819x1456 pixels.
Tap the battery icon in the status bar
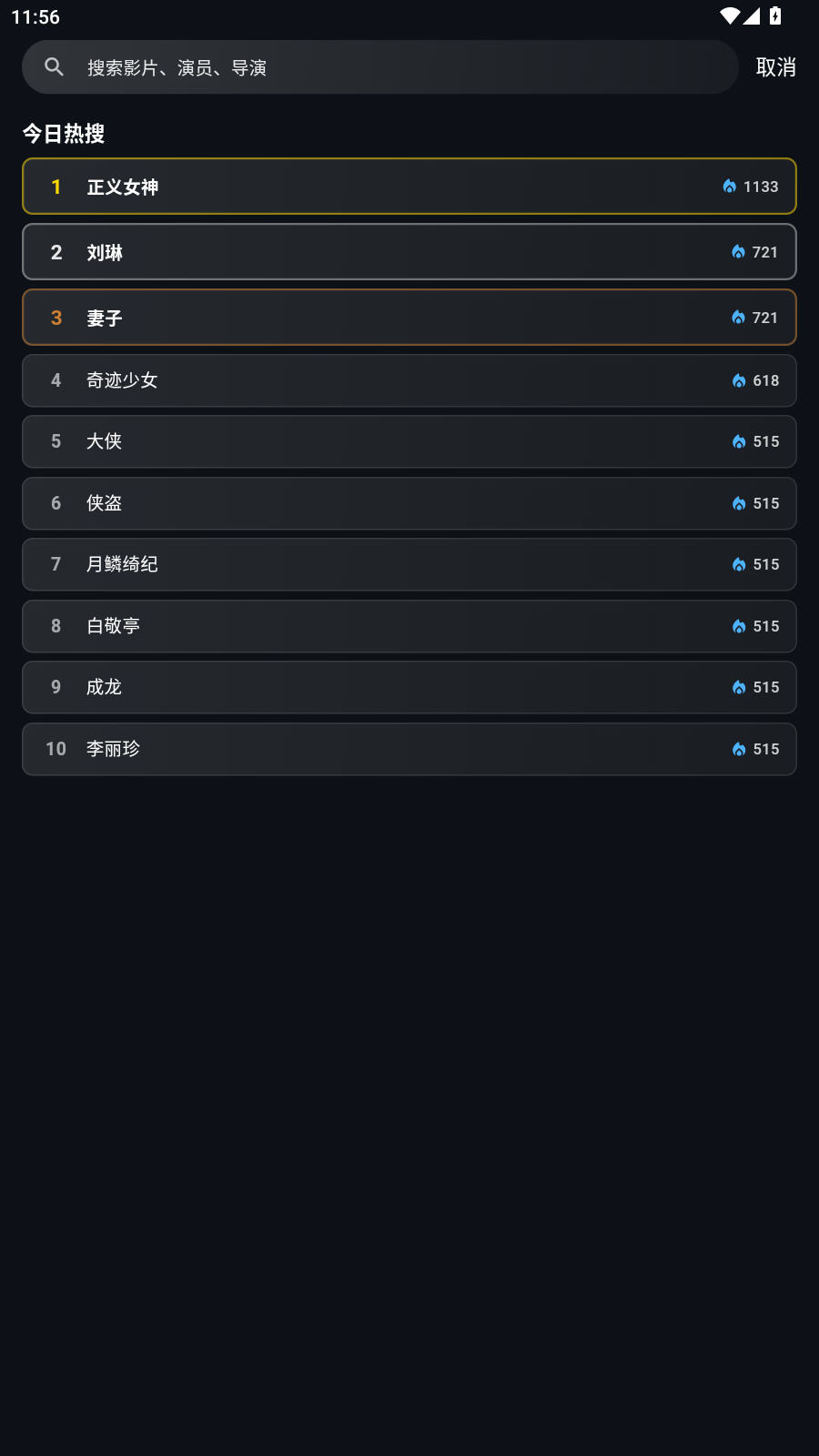pos(774,15)
